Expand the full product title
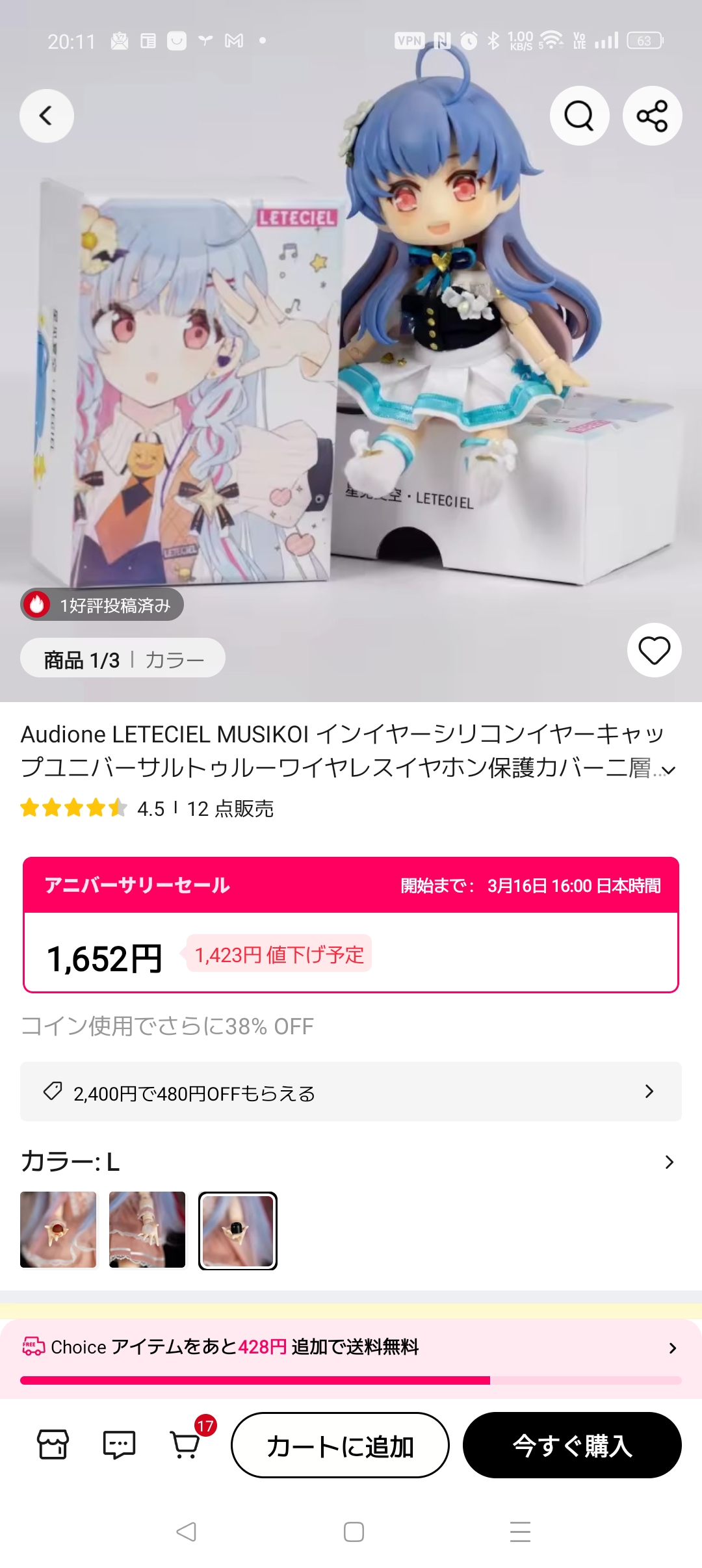This screenshot has width=702, height=1568. coord(668,770)
